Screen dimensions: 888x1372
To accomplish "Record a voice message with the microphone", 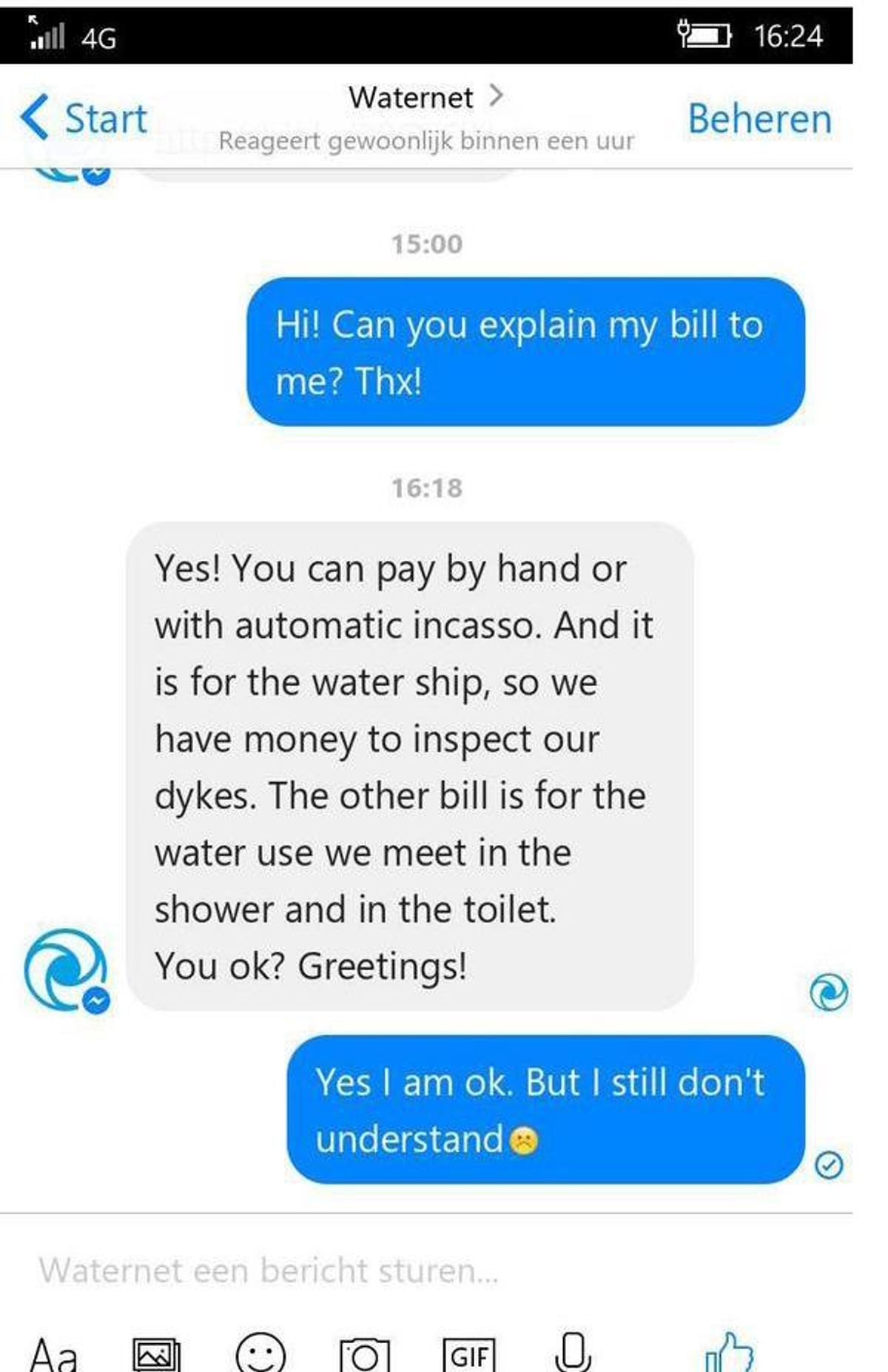I will pyautogui.click(x=573, y=1353).
